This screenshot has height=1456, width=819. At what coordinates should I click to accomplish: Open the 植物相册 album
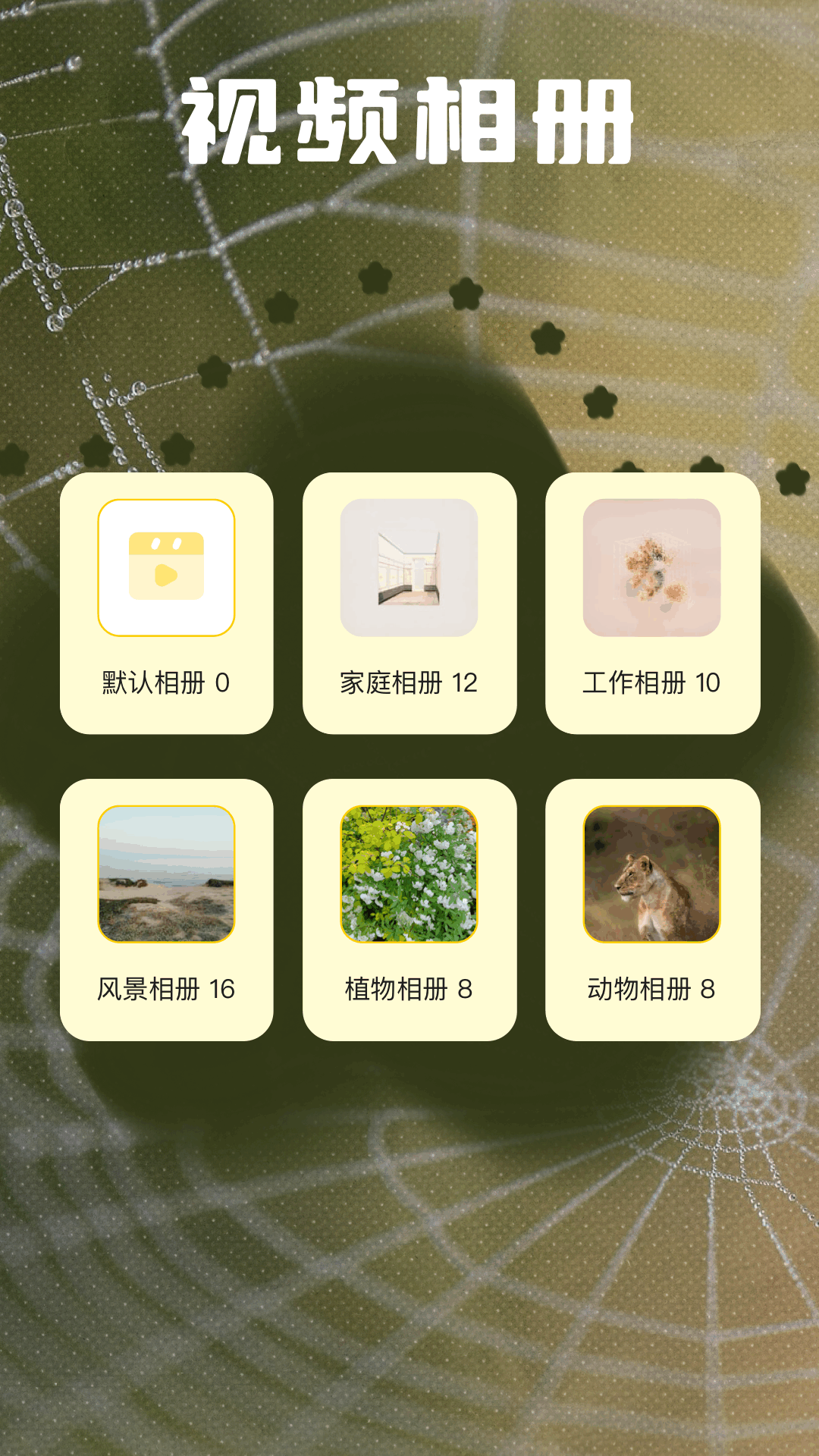[409, 909]
